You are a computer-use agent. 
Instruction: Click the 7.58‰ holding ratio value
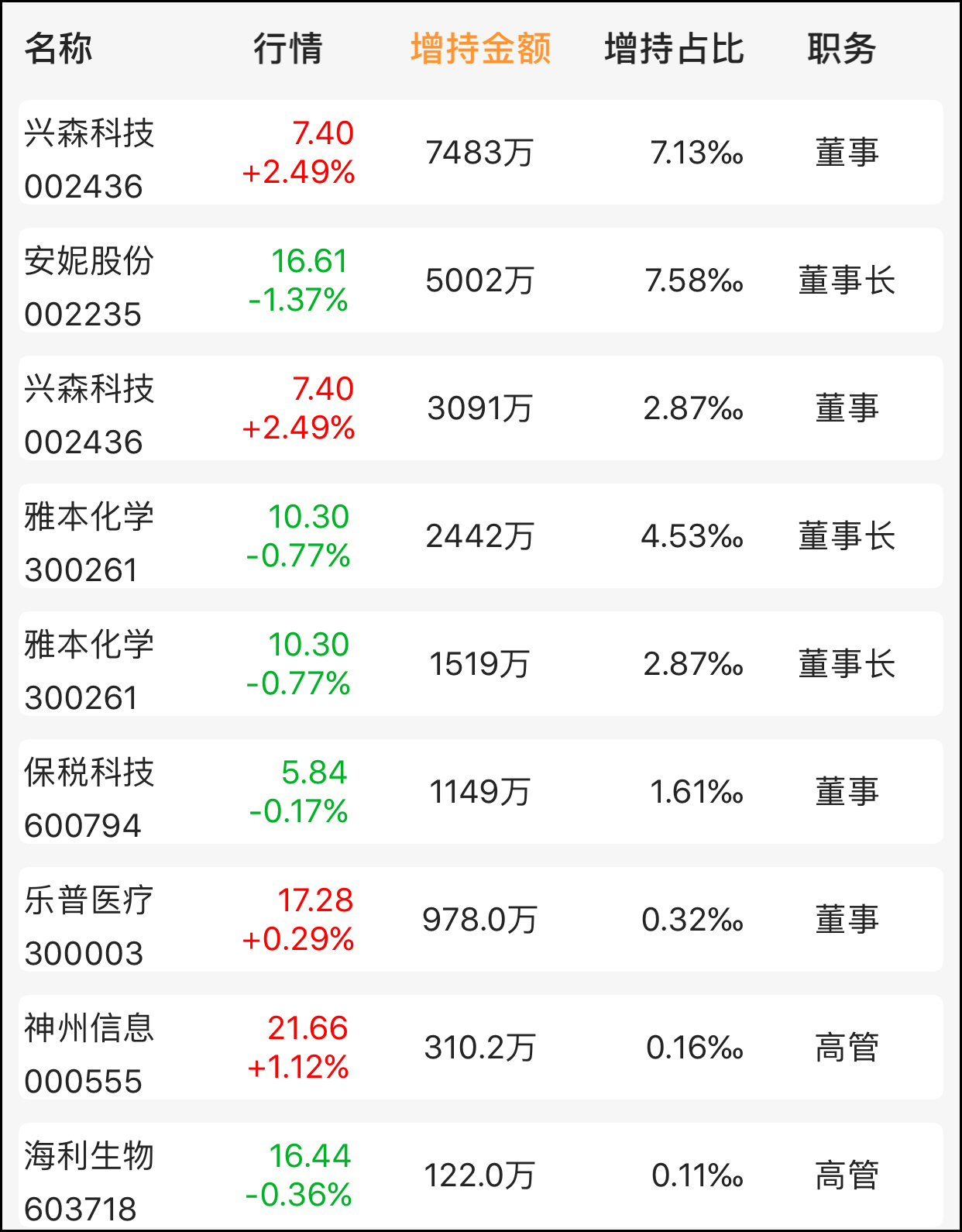tap(692, 280)
